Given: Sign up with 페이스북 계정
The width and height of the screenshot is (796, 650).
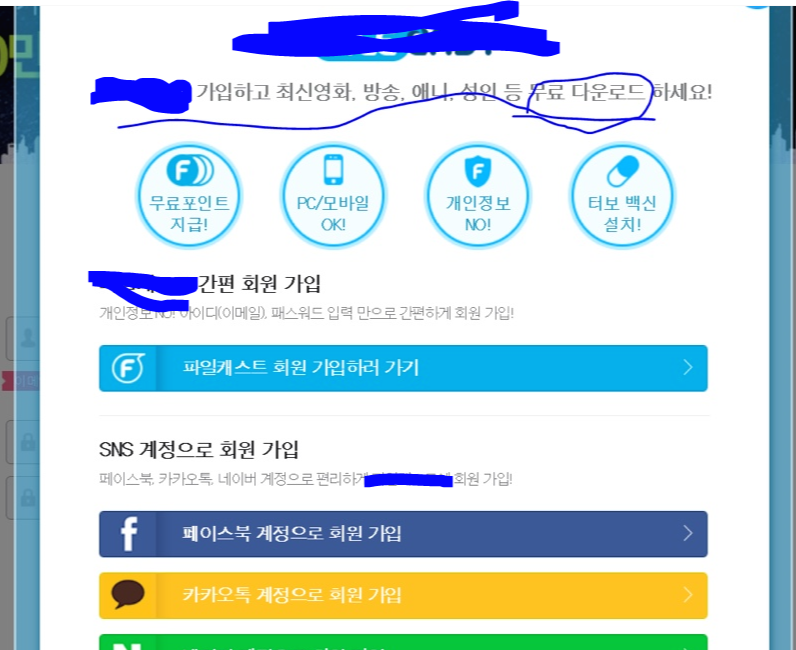Looking at the screenshot, I should [x=403, y=534].
